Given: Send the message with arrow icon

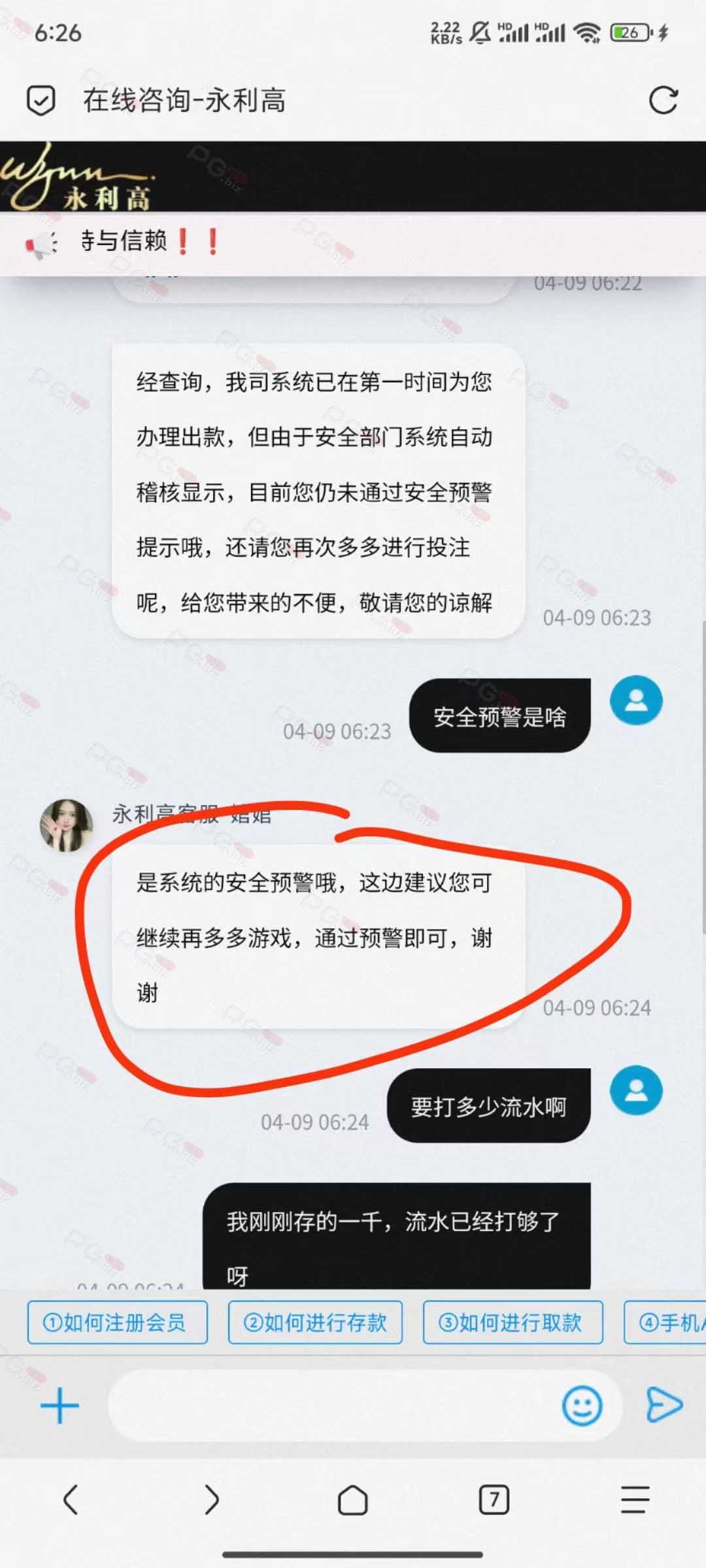Looking at the screenshot, I should coord(664,1405).
